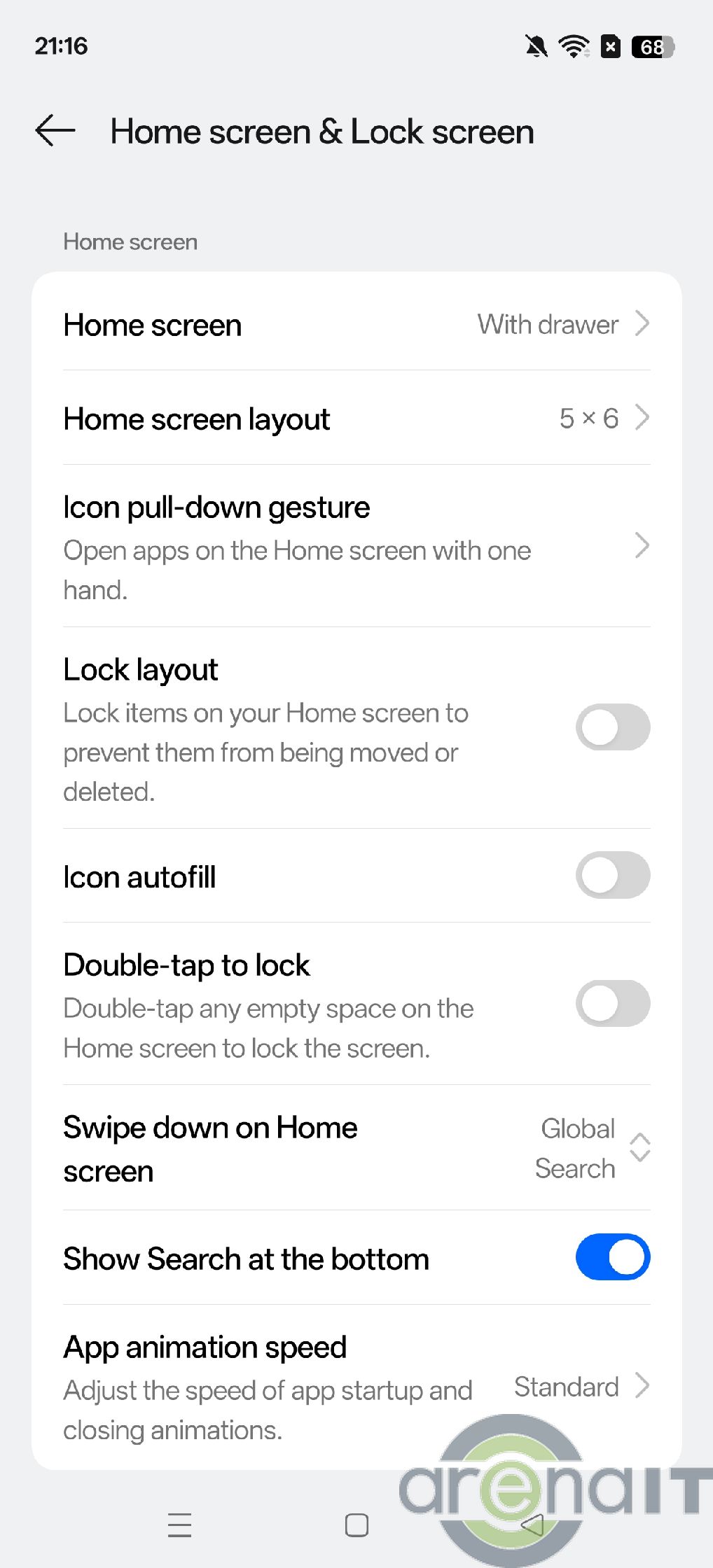Open App animation speed setting
713x1568 pixels.
[x=356, y=1387]
